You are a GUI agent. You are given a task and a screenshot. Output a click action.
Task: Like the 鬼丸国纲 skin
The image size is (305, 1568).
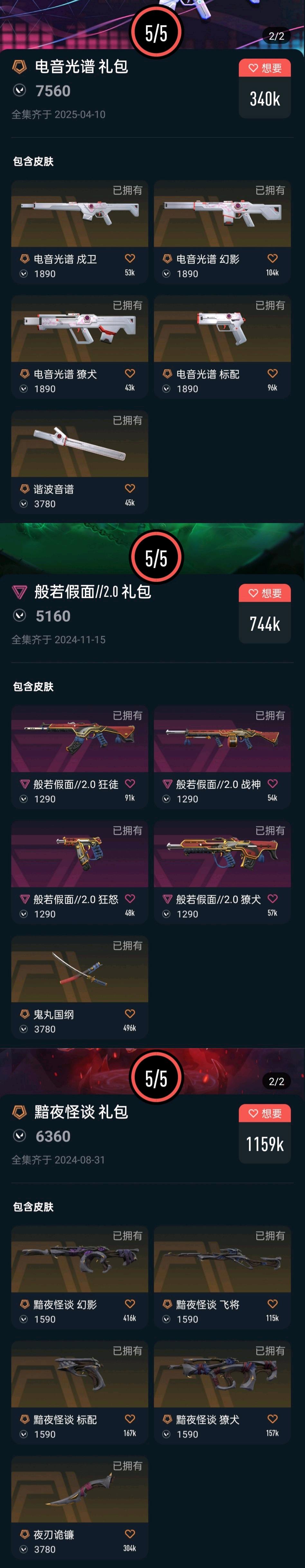pyautogui.click(x=130, y=1014)
